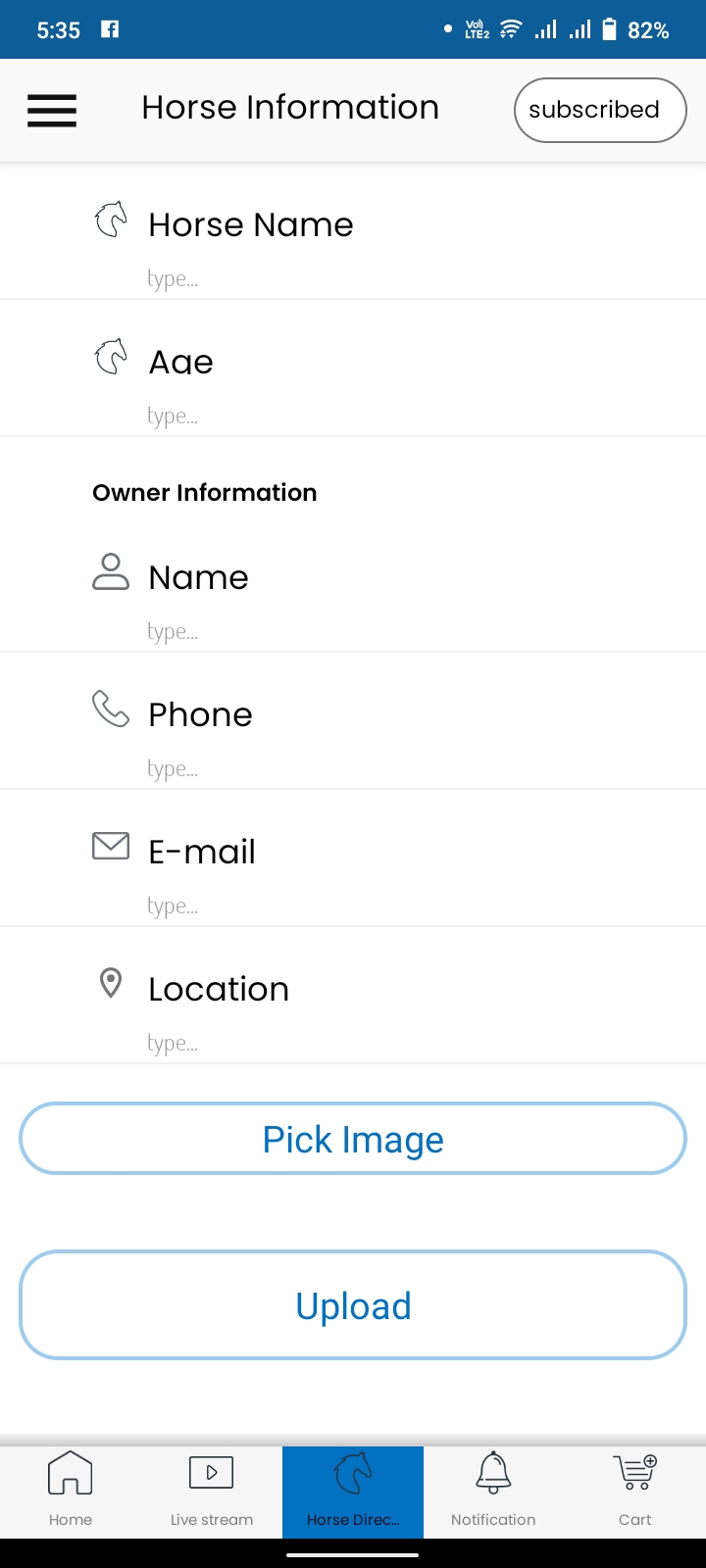Tap the Pick Image button
706x1568 pixels.
(353, 1139)
